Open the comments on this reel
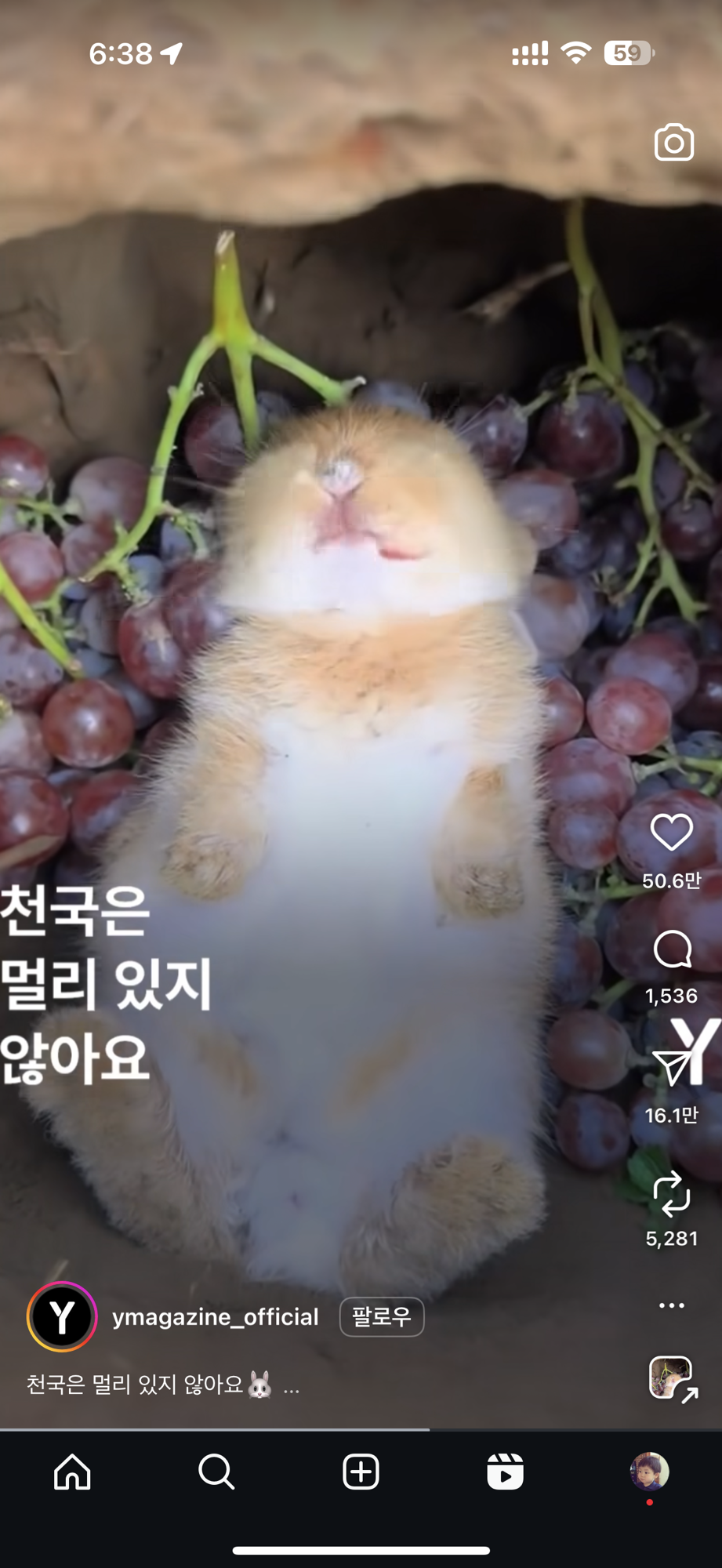The height and width of the screenshot is (1568, 722). (x=672, y=949)
